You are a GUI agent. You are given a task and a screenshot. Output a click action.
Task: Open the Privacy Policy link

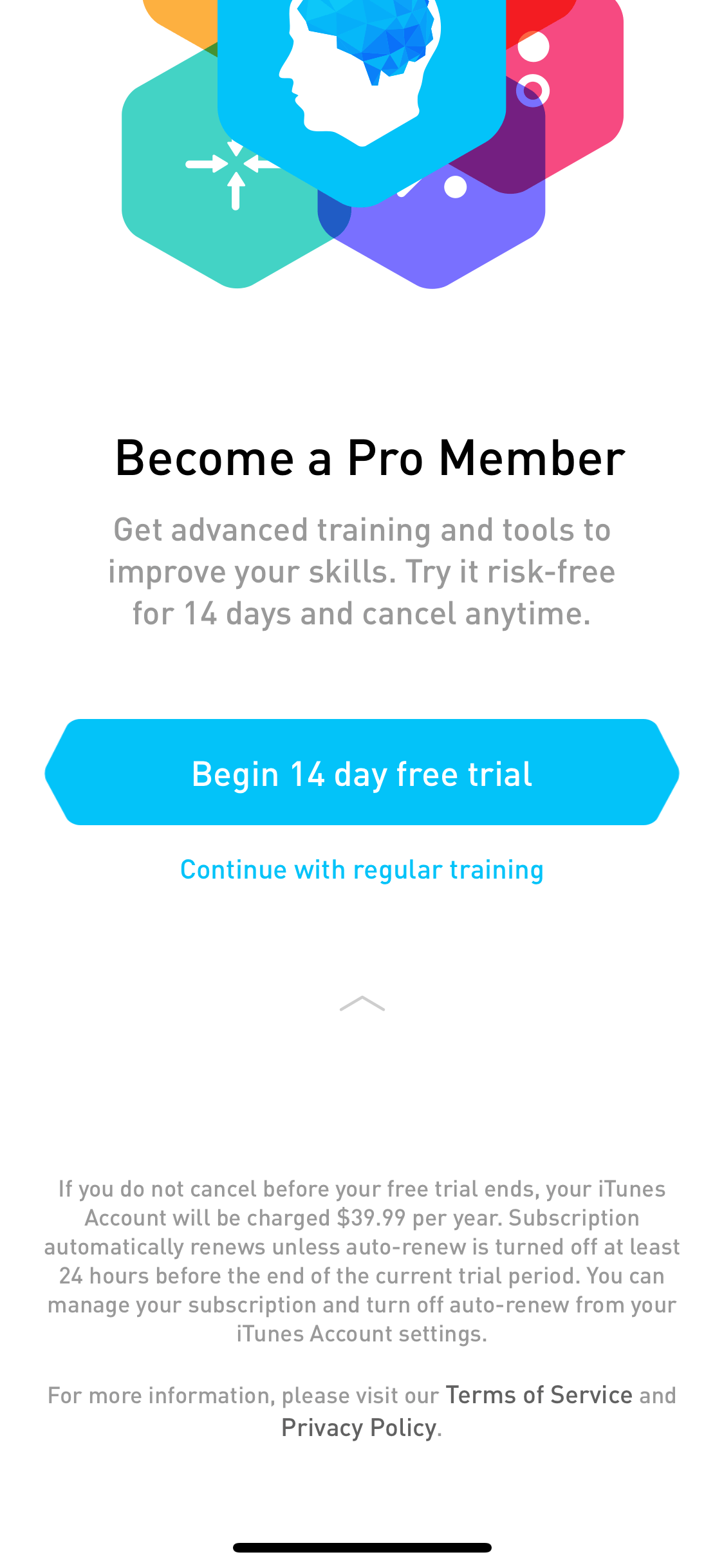(x=359, y=1428)
